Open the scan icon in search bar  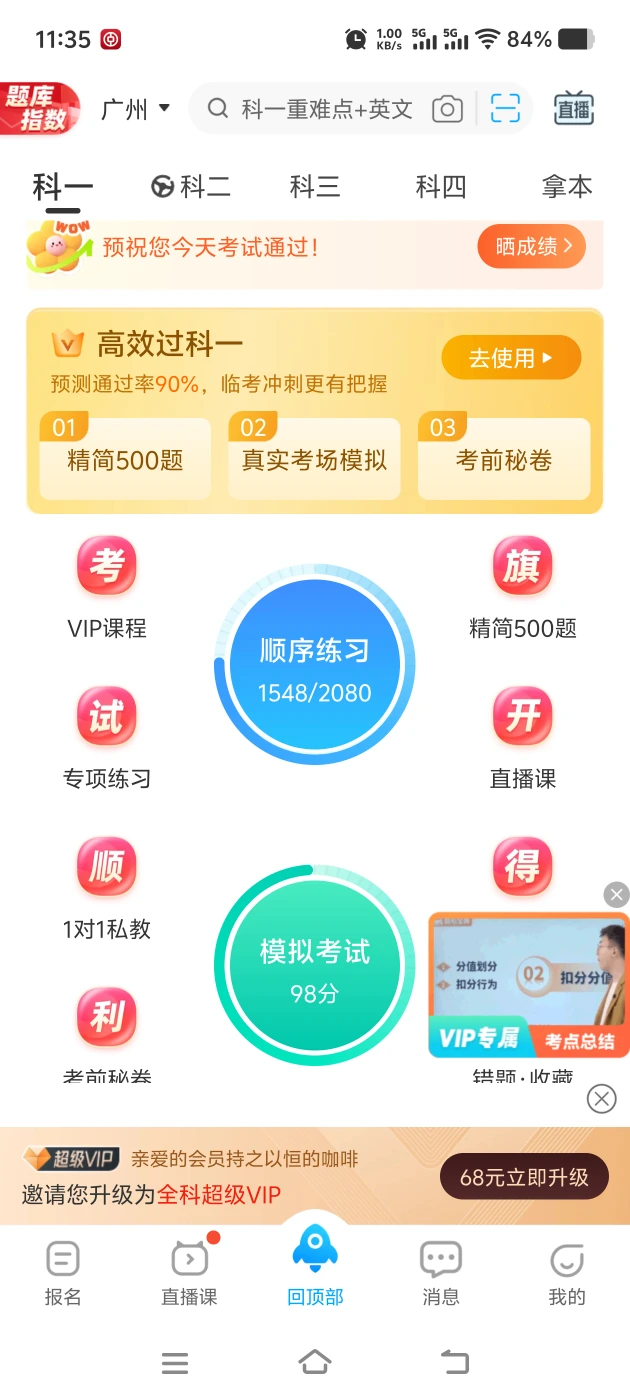[x=506, y=108]
